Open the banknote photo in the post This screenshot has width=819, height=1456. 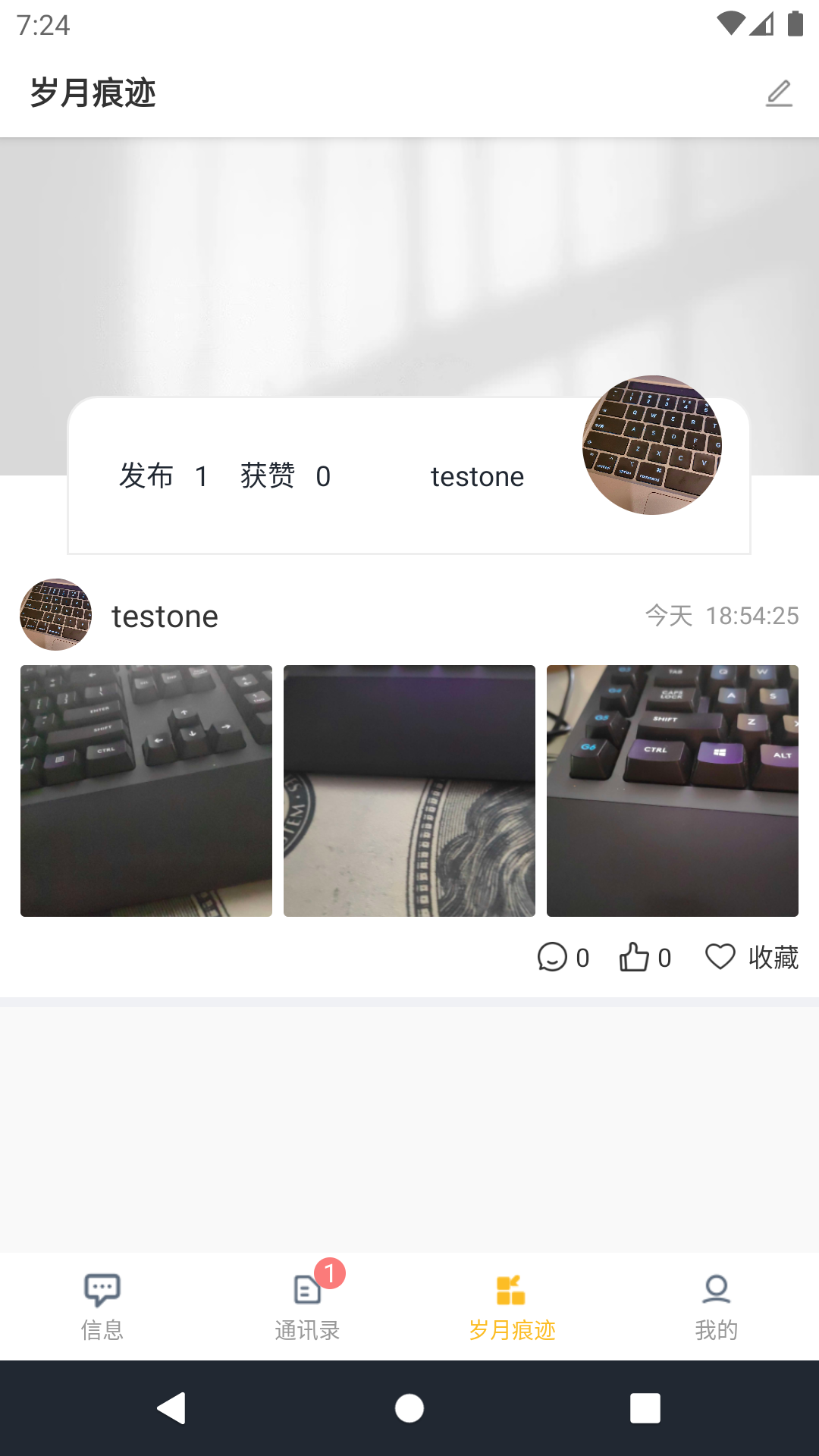click(x=409, y=791)
